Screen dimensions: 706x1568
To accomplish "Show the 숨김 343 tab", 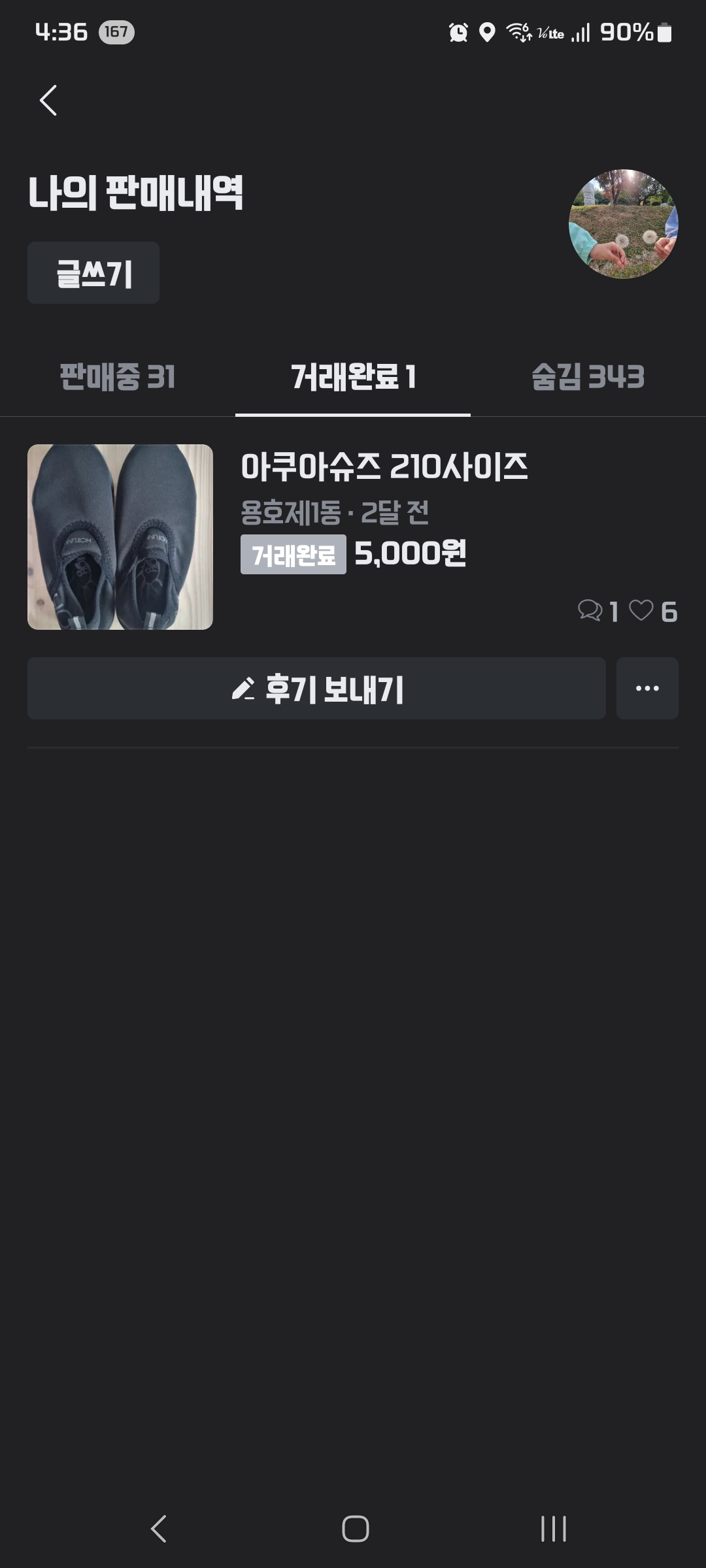I will (588, 377).
